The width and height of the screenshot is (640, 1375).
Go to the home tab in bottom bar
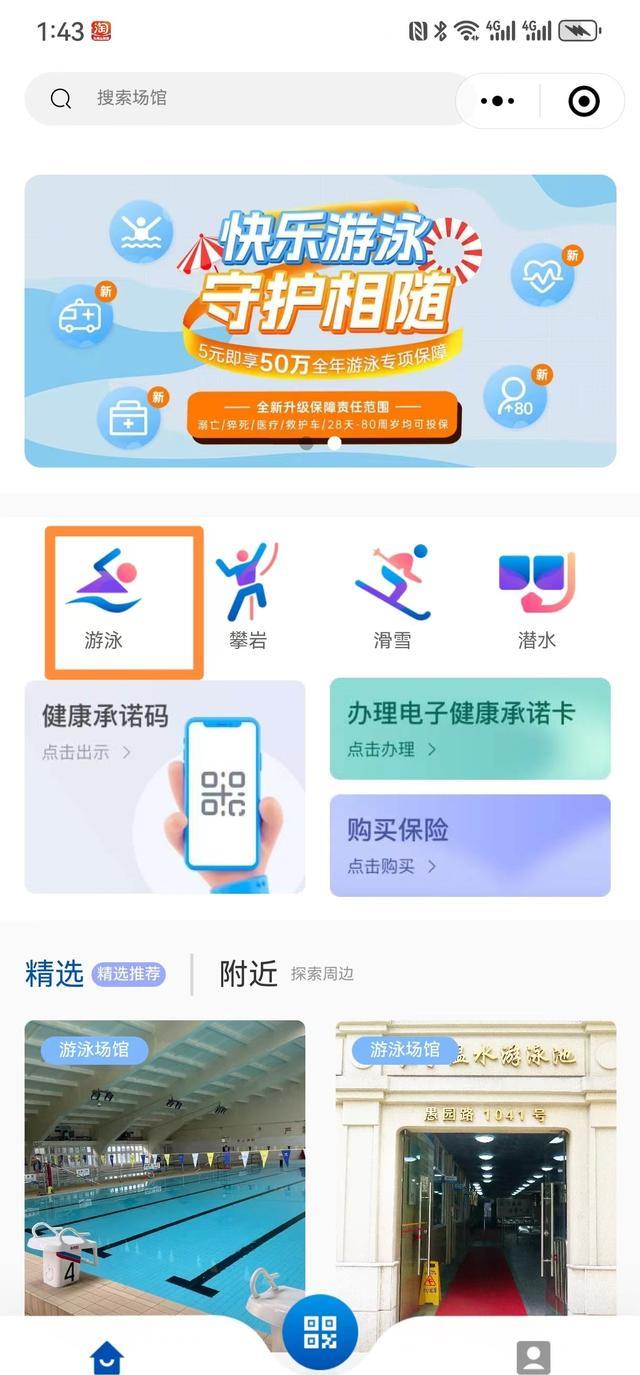[x=107, y=1355]
